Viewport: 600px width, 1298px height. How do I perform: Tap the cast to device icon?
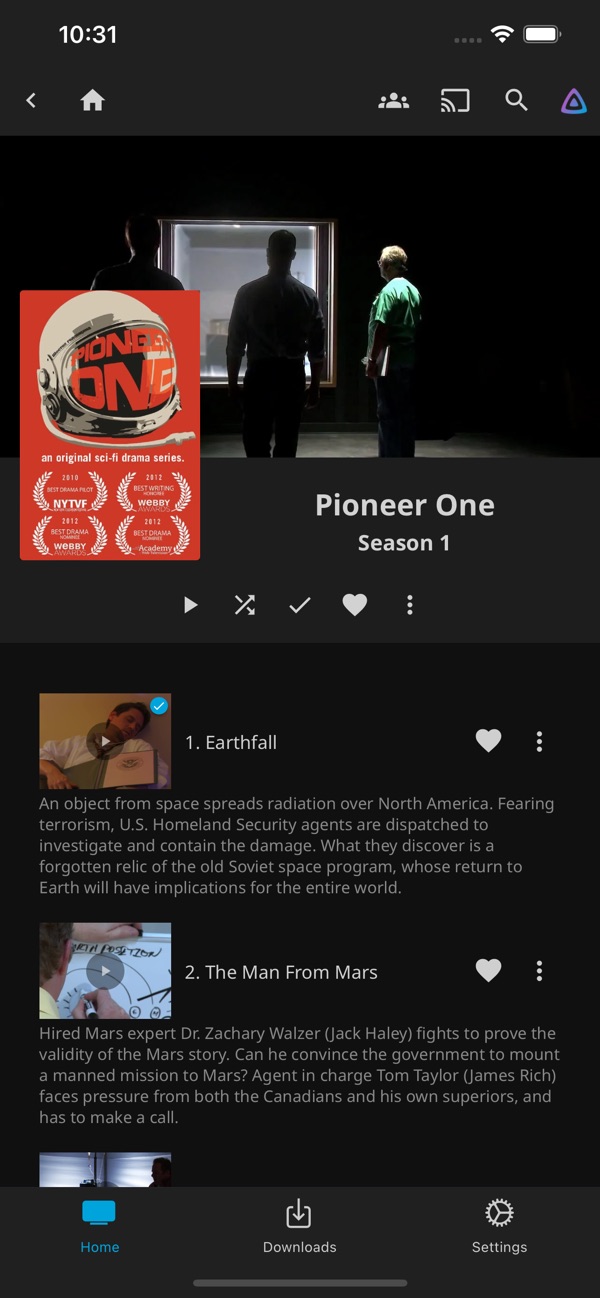click(455, 100)
